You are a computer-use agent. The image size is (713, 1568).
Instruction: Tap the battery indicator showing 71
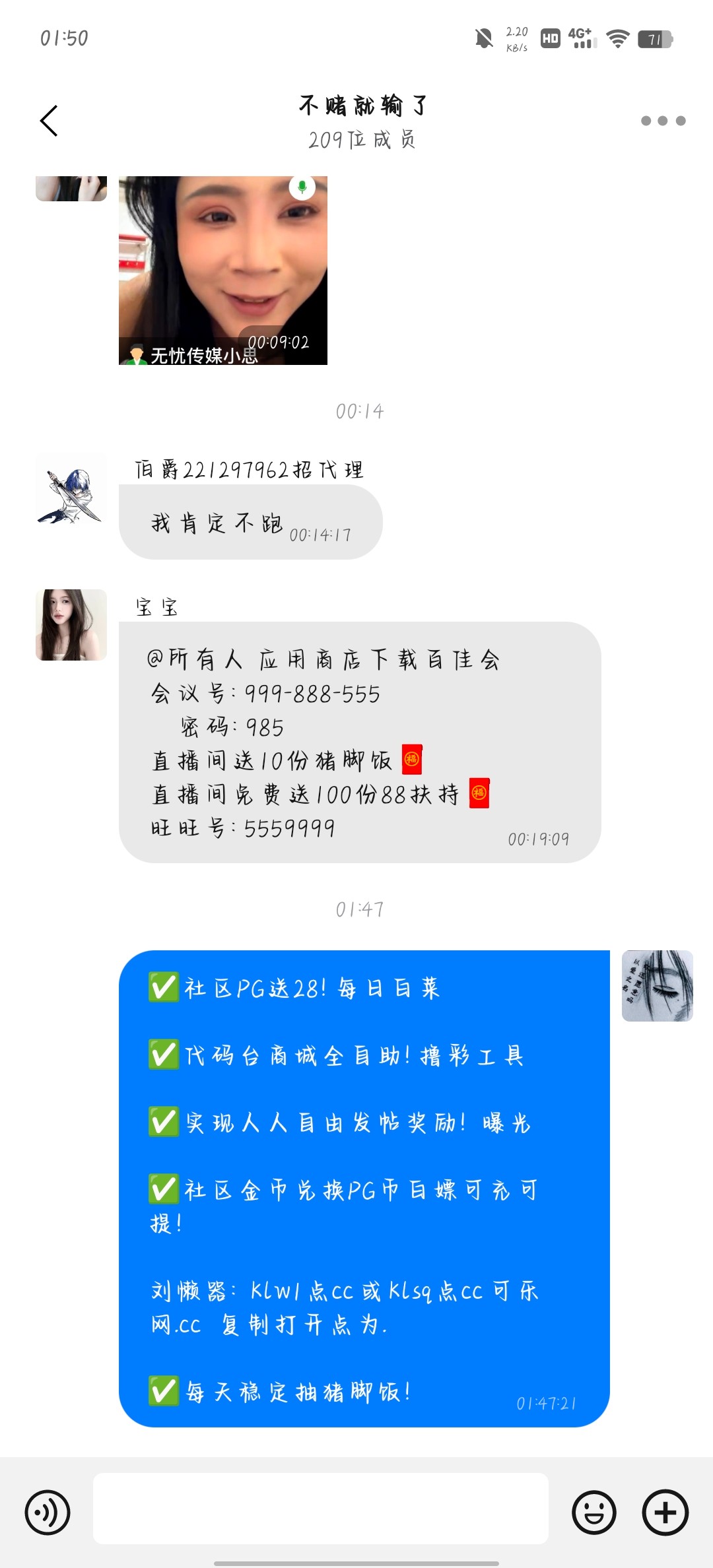[653, 40]
